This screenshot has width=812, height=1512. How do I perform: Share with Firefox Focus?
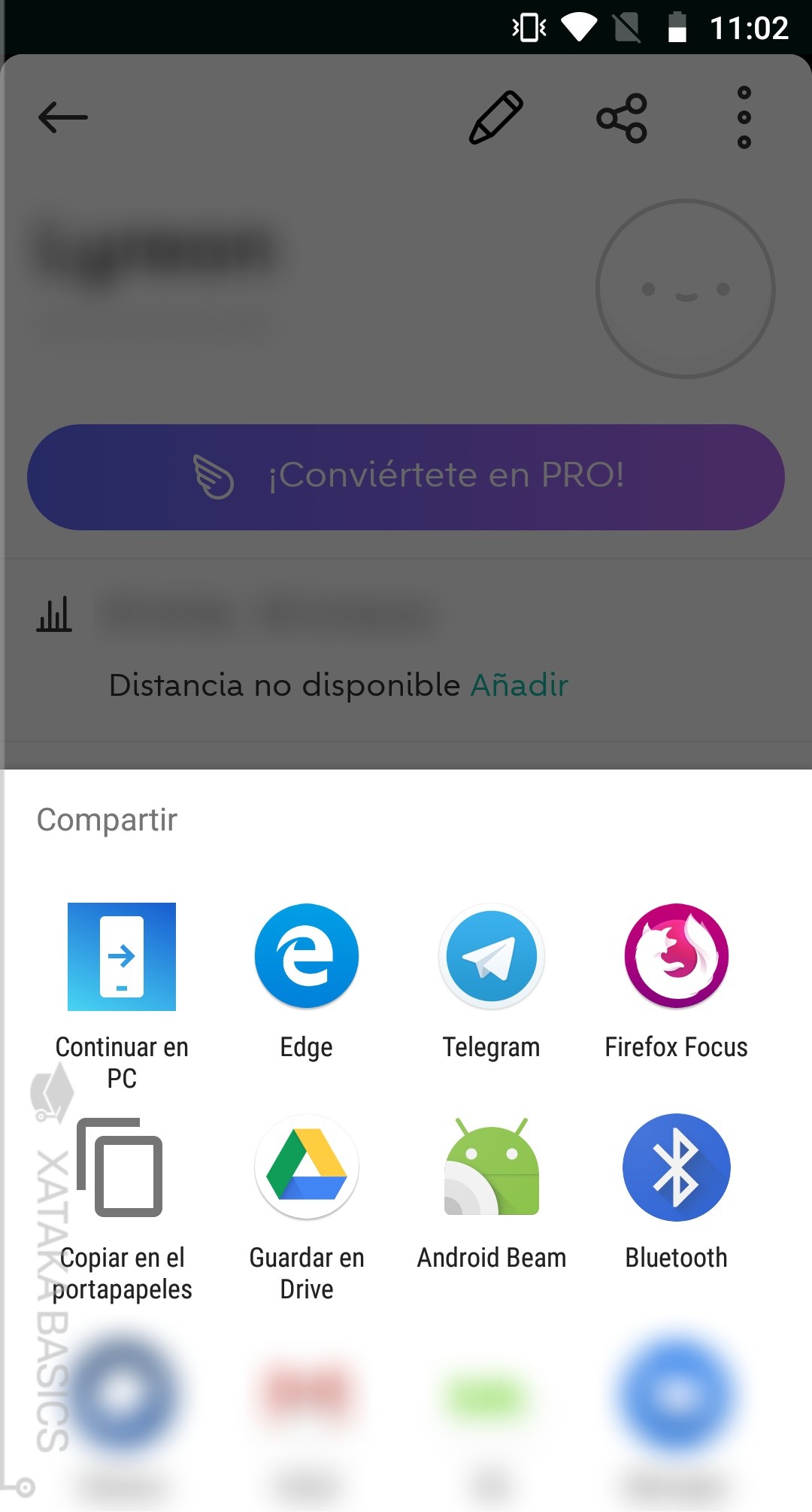[676, 956]
